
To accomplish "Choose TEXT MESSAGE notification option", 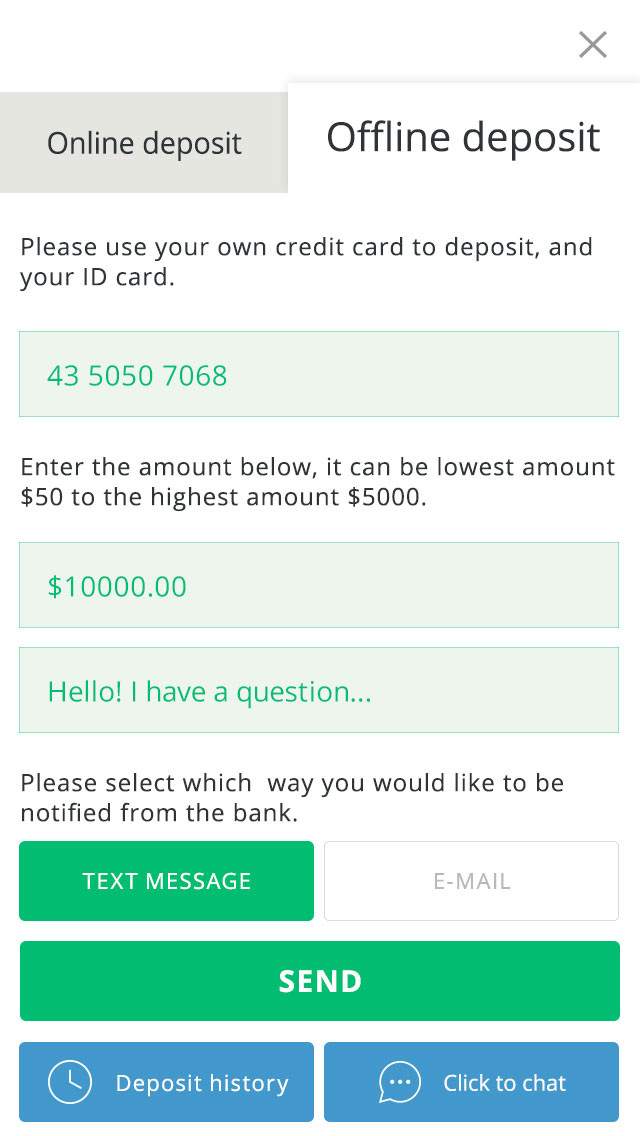I will click(x=166, y=881).
